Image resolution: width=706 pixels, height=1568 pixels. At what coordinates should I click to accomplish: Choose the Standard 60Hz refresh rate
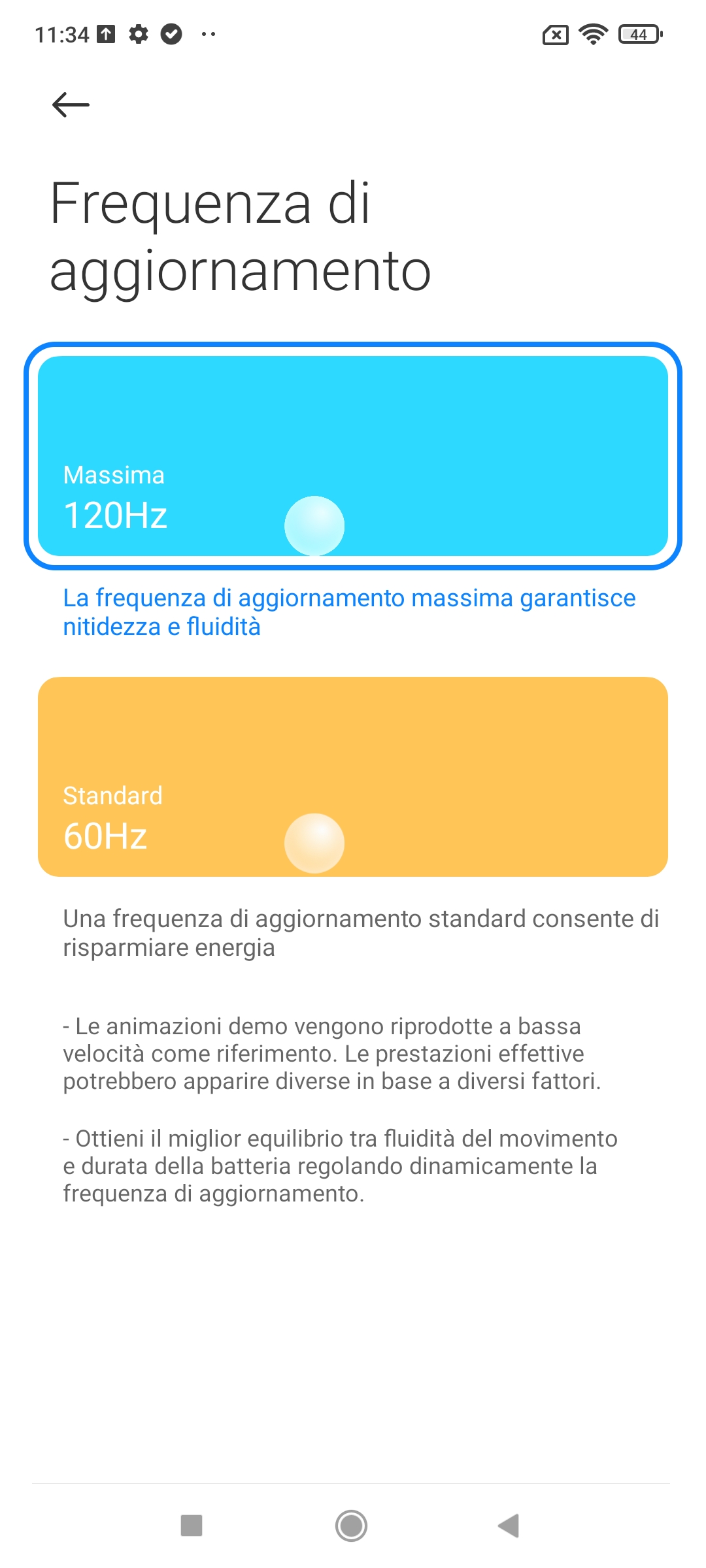click(x=353, y=777)
